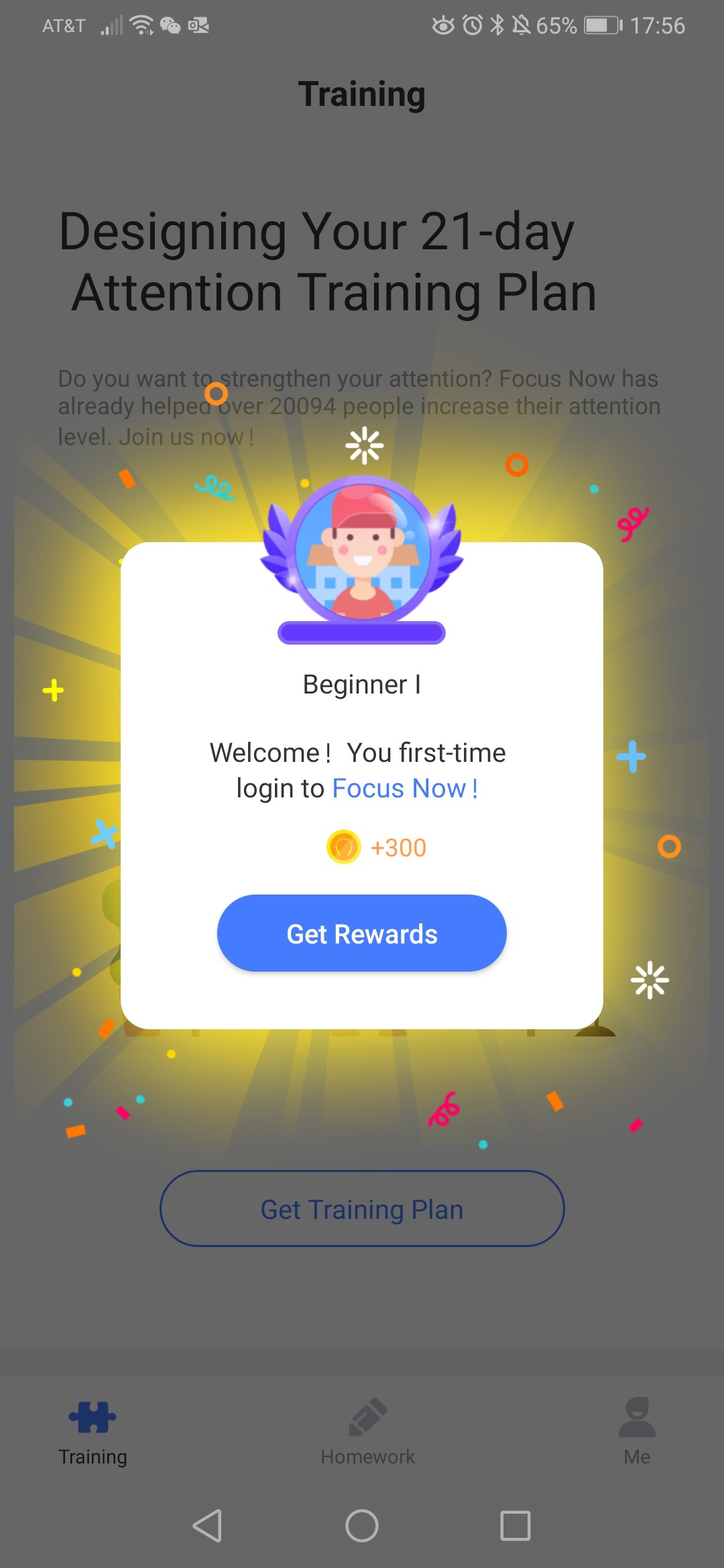Tap the system back button

208,1526
